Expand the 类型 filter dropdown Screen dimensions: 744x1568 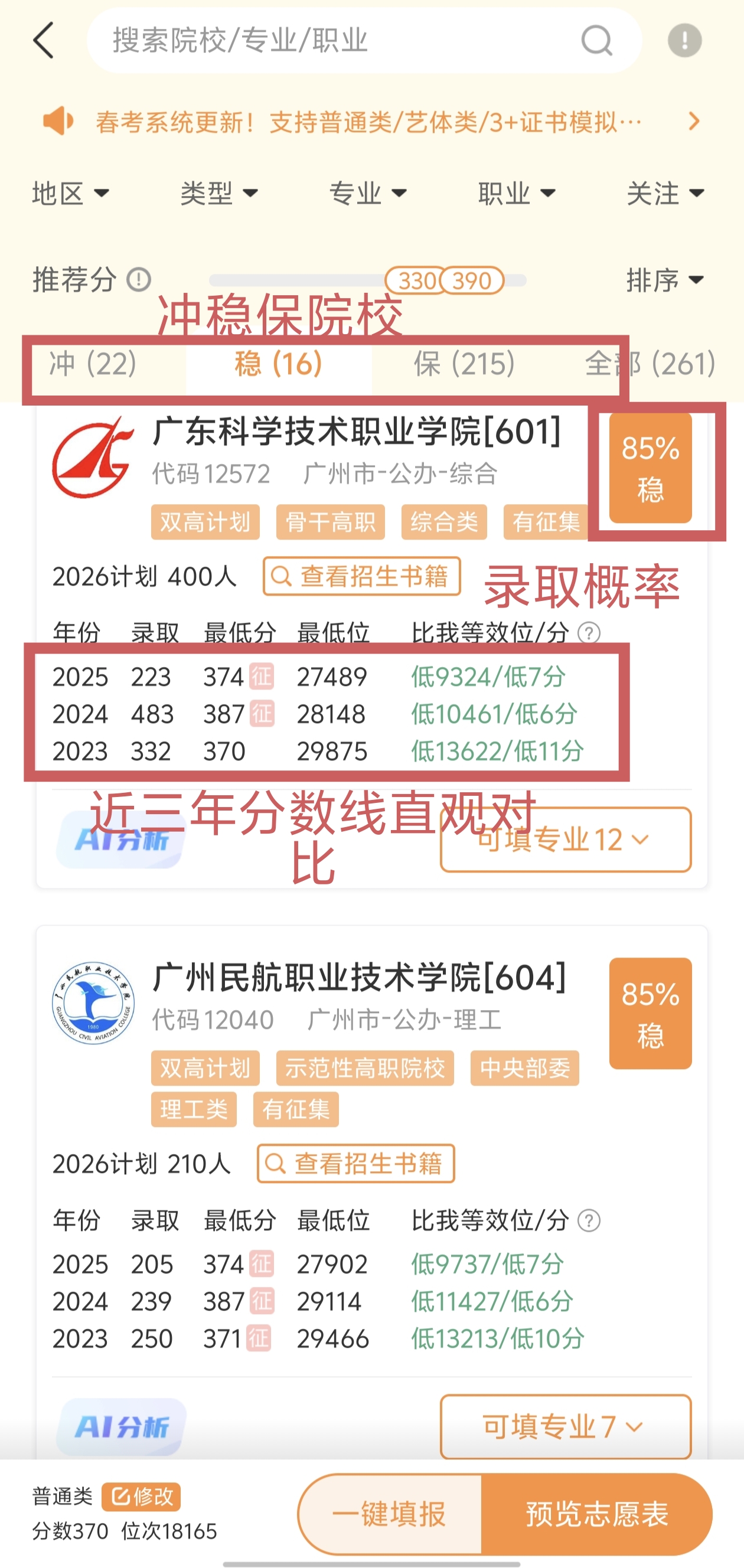pos(219,194)
